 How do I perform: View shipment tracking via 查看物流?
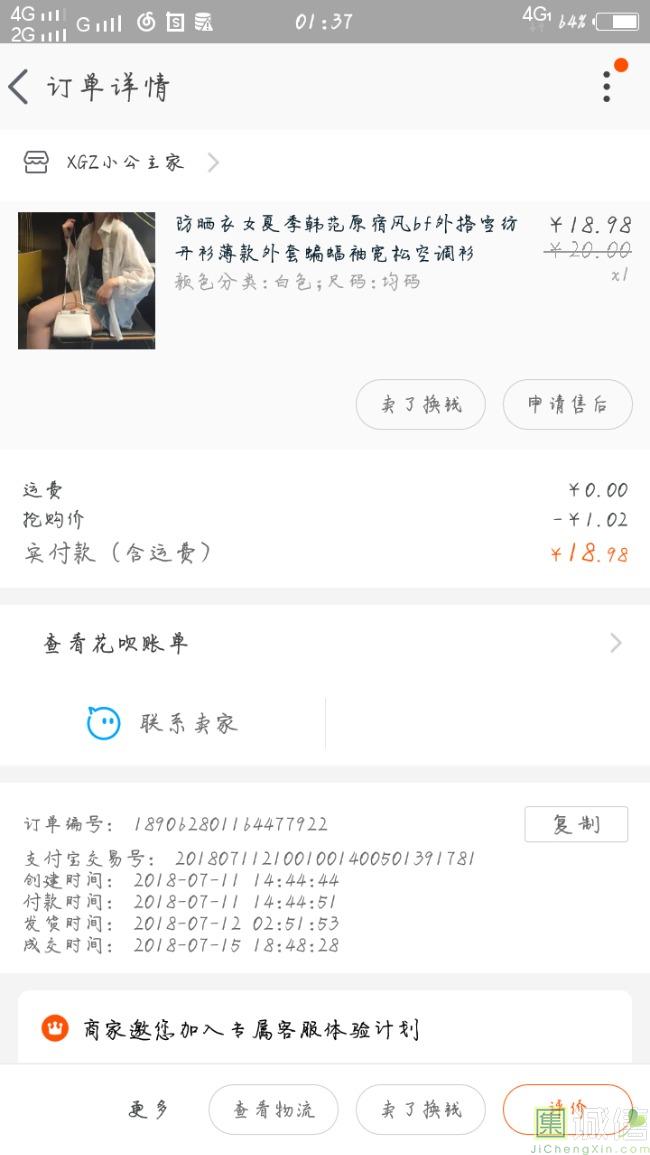point(273,1109)
